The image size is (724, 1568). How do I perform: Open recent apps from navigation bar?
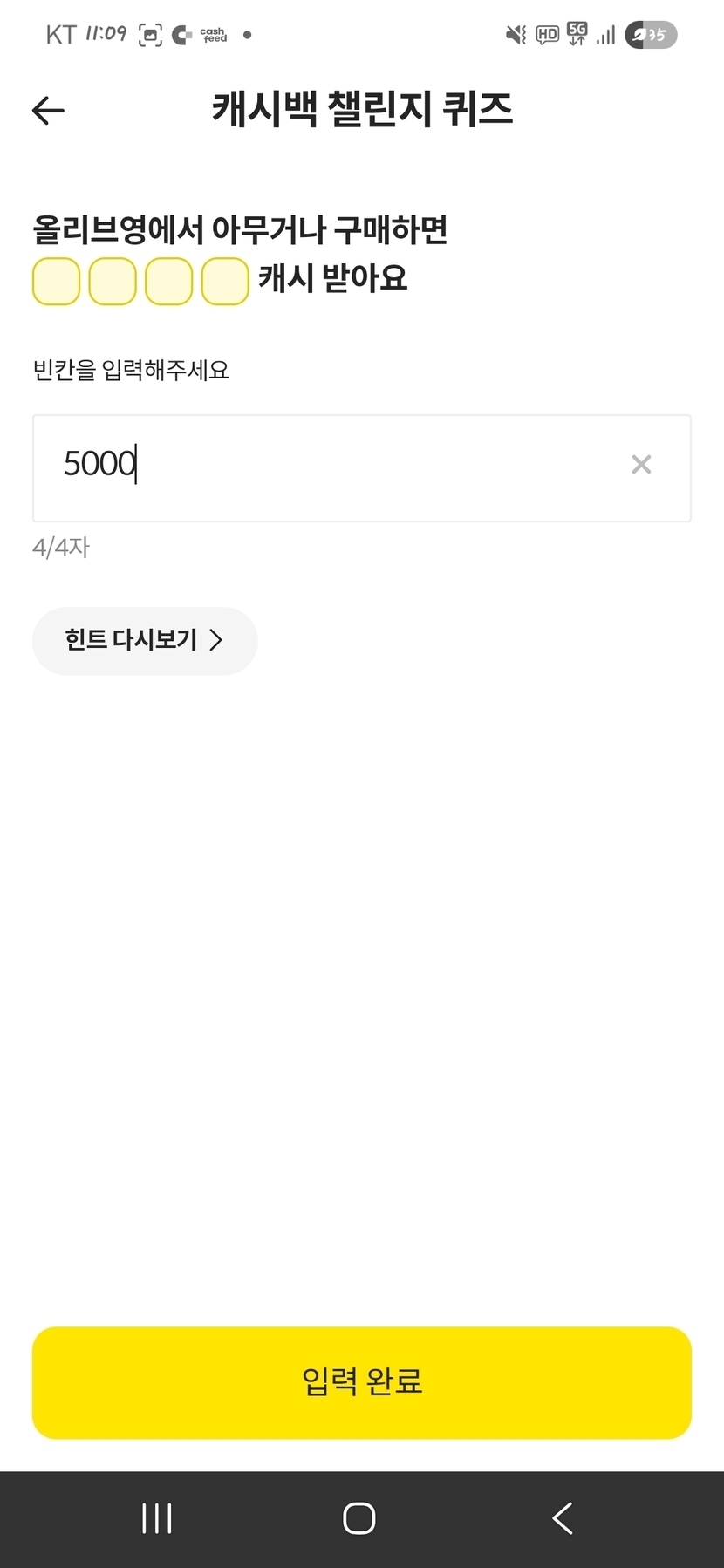pyautogui.click(x=157, y=1518)
